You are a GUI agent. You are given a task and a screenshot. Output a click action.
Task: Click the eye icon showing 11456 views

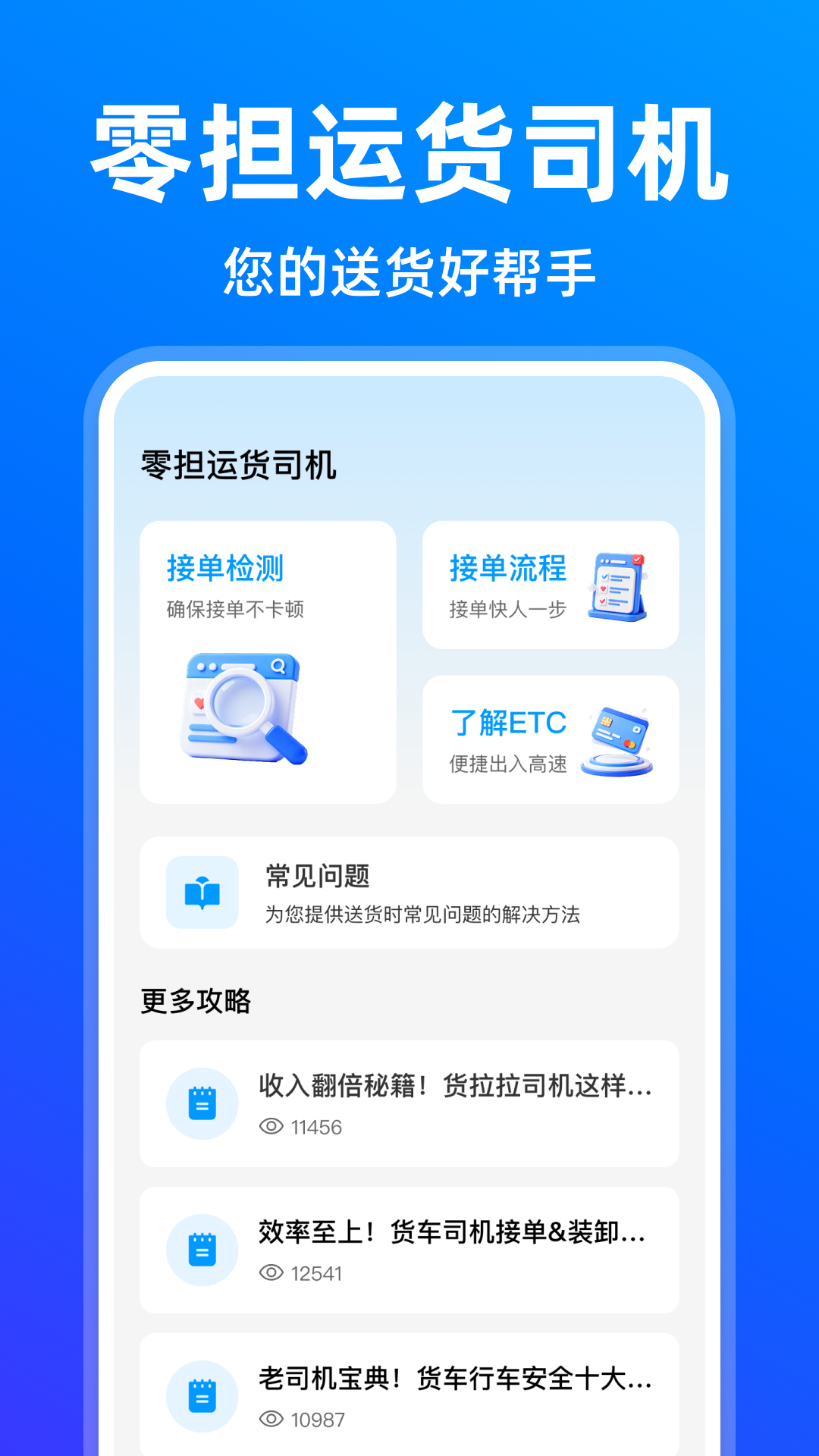[x=269, y=1128]
